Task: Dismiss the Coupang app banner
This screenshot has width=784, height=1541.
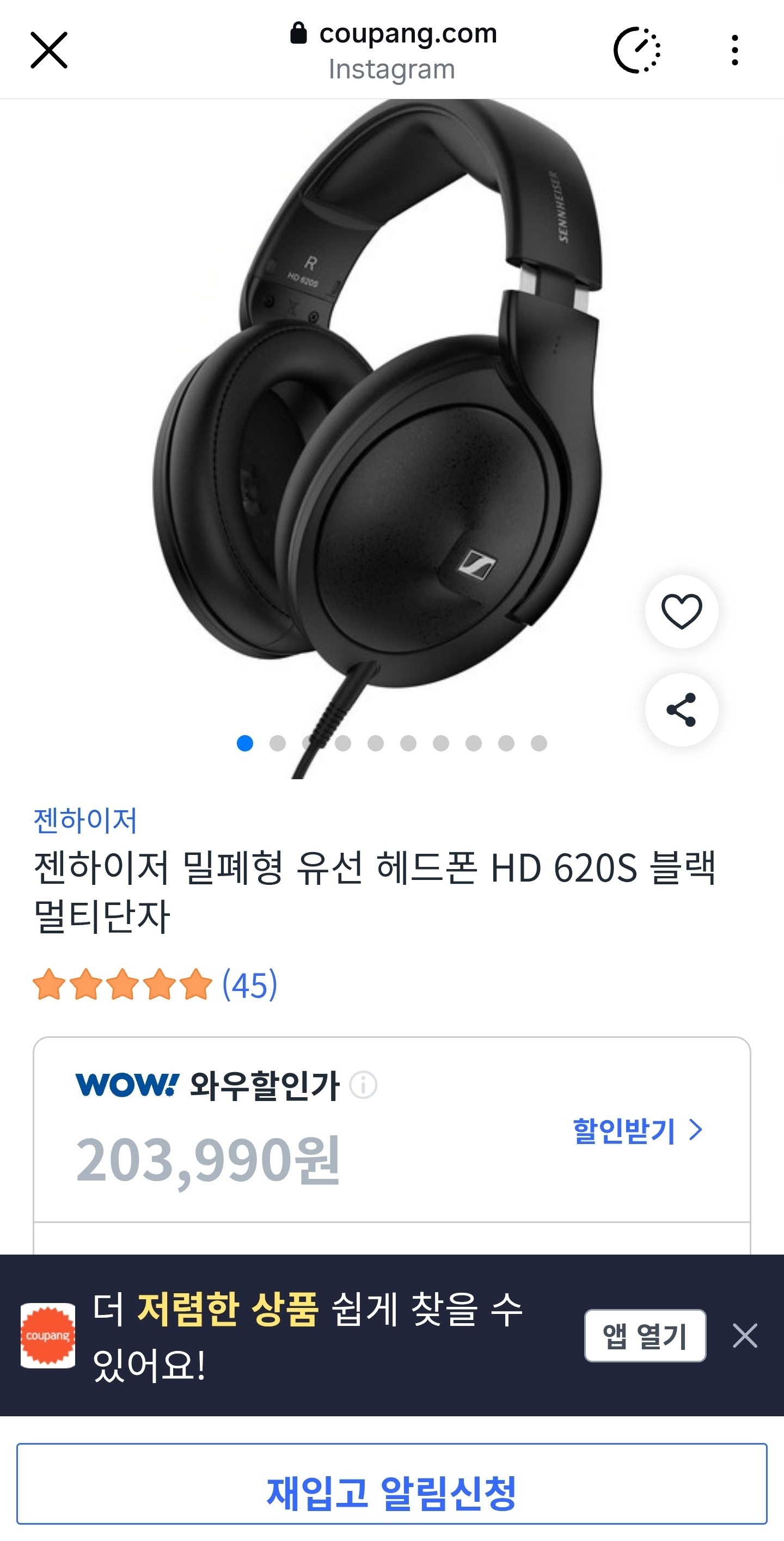Action: click(x=745, y=1335)
